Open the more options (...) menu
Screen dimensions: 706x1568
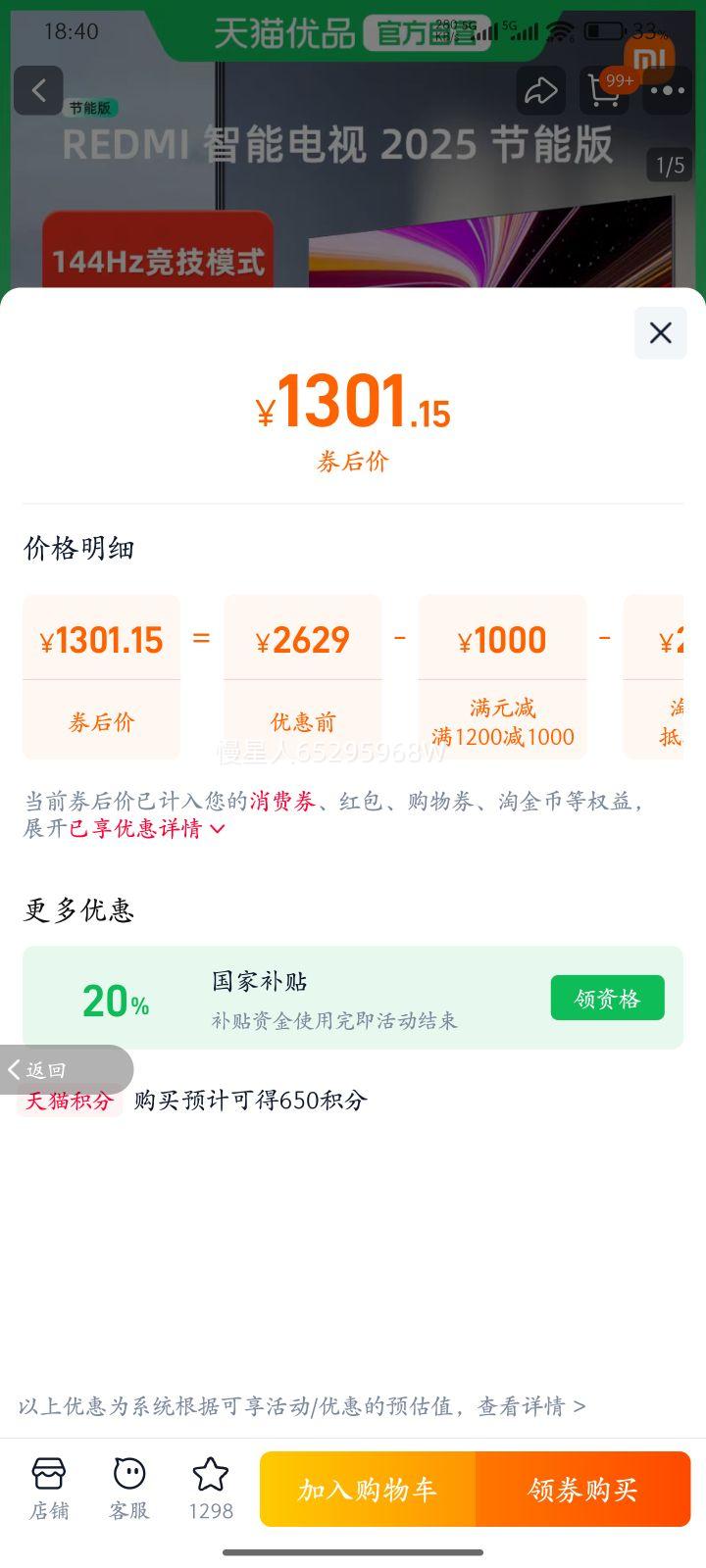pos(667,90)
